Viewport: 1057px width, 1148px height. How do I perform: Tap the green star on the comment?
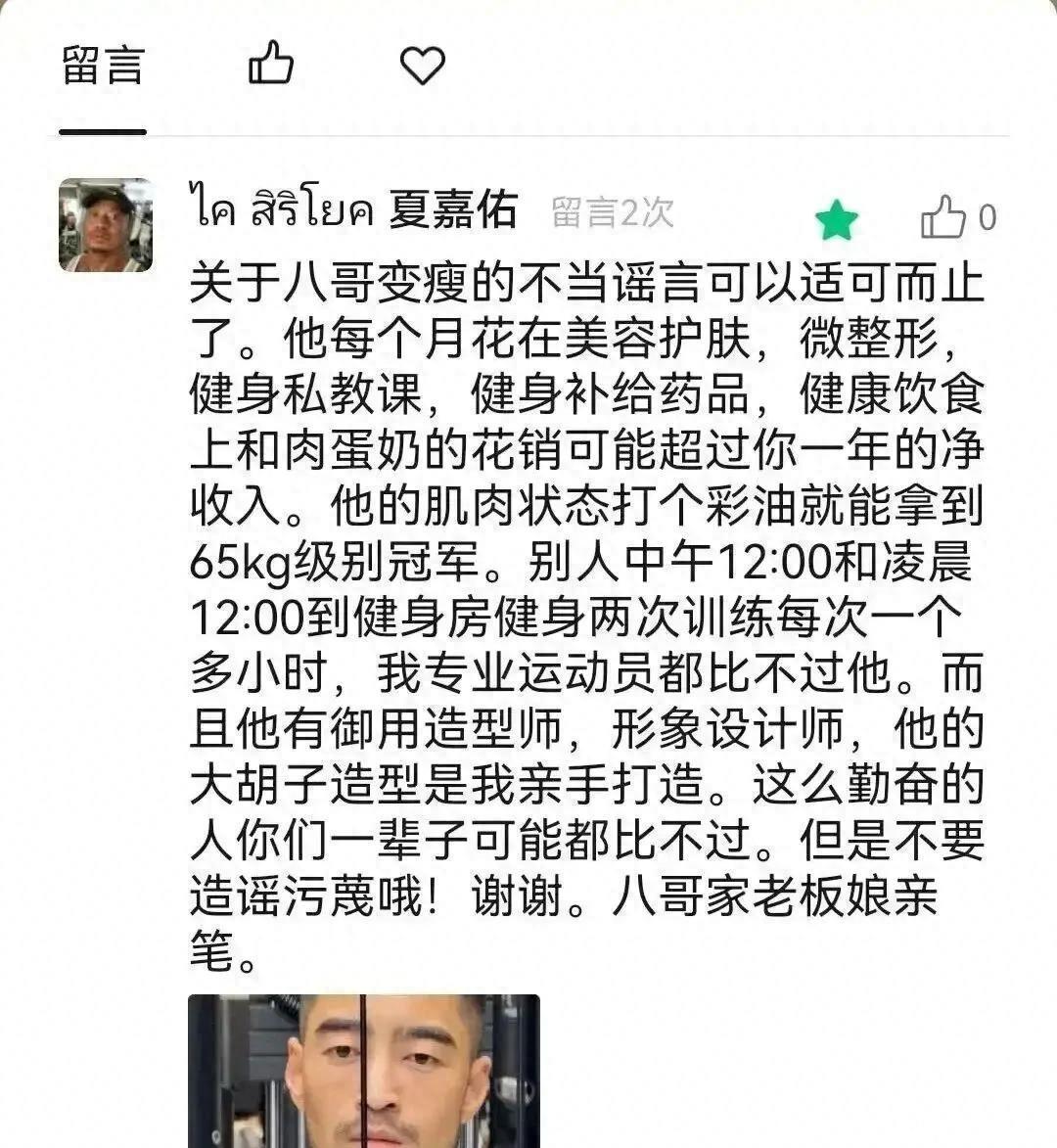point(837,220)
